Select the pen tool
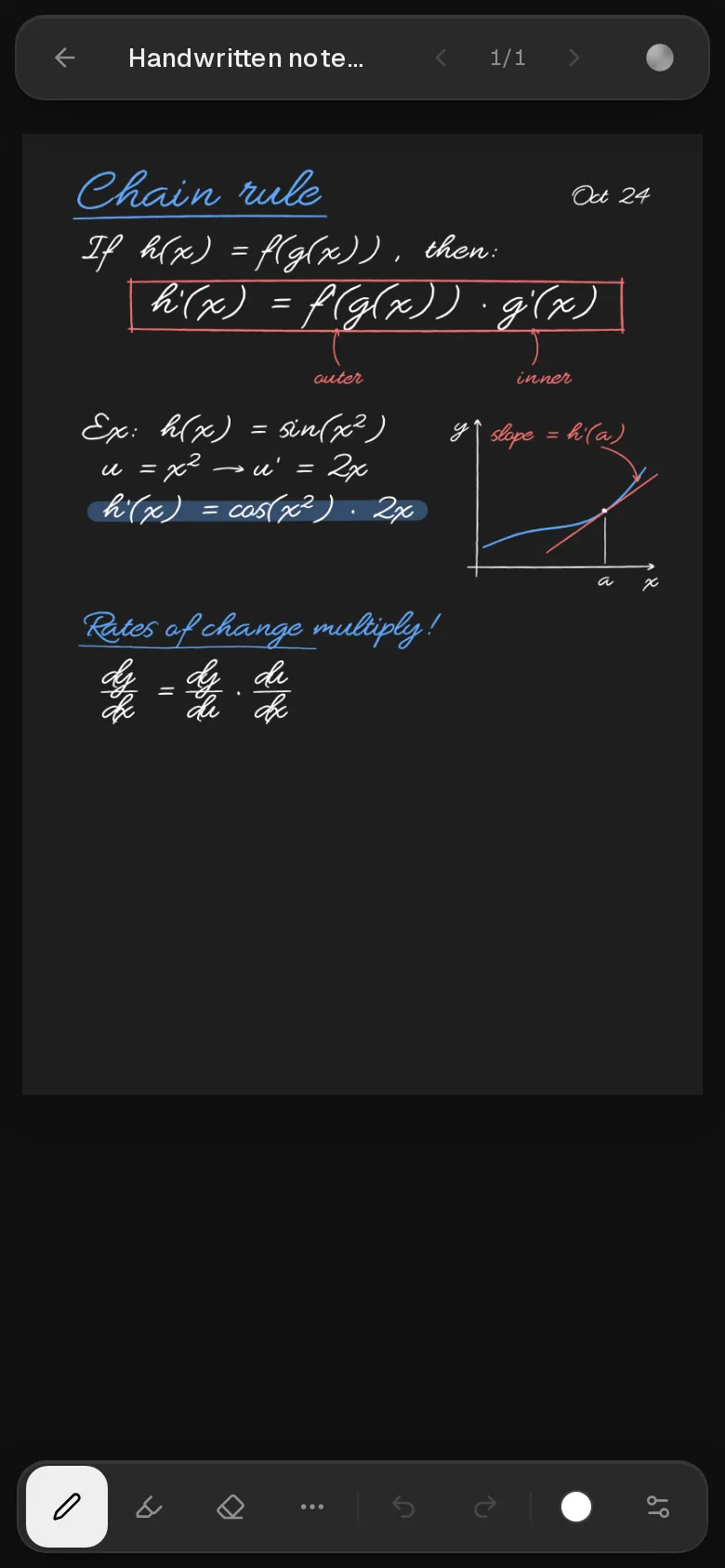This screenshot has width=725, height=1568. 67,1507
